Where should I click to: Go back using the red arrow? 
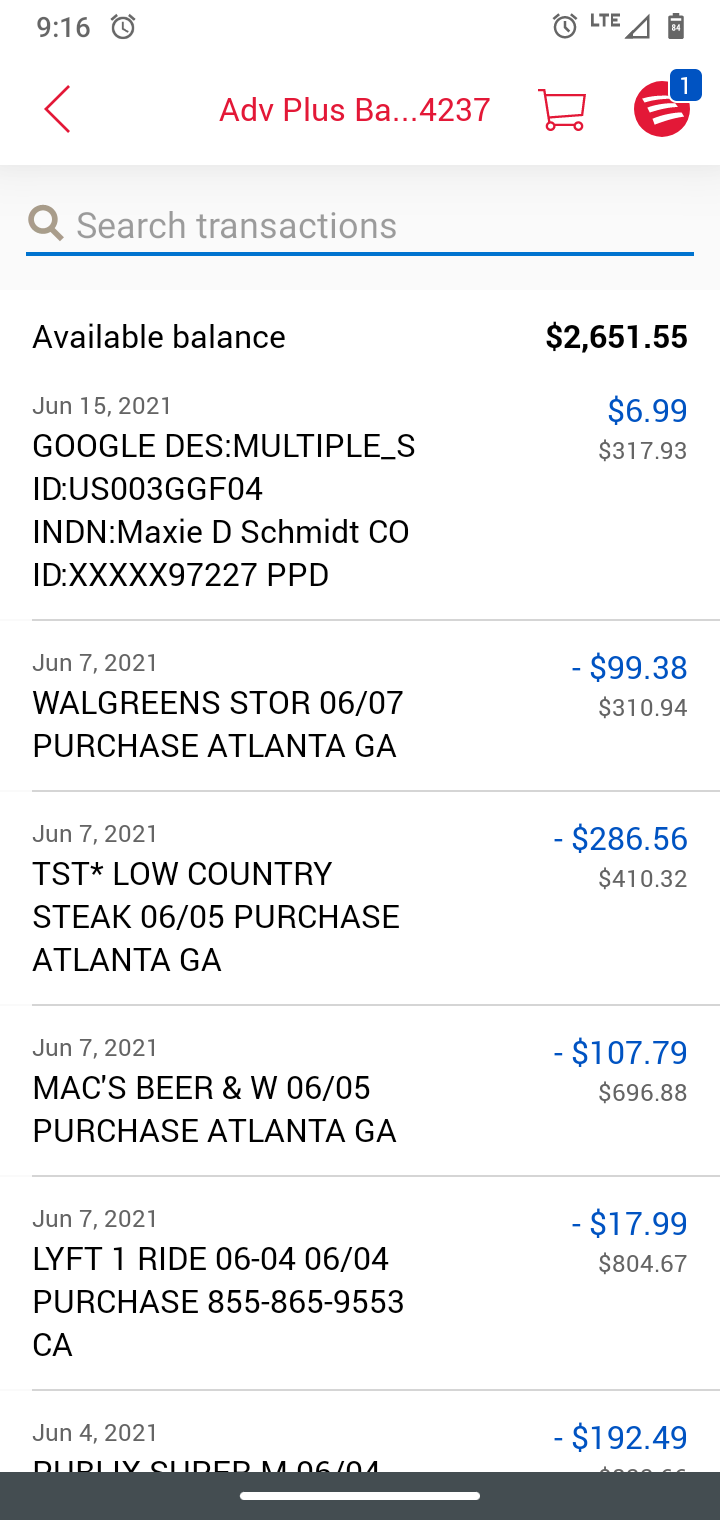pyautogui.click(x=57, y=109)
